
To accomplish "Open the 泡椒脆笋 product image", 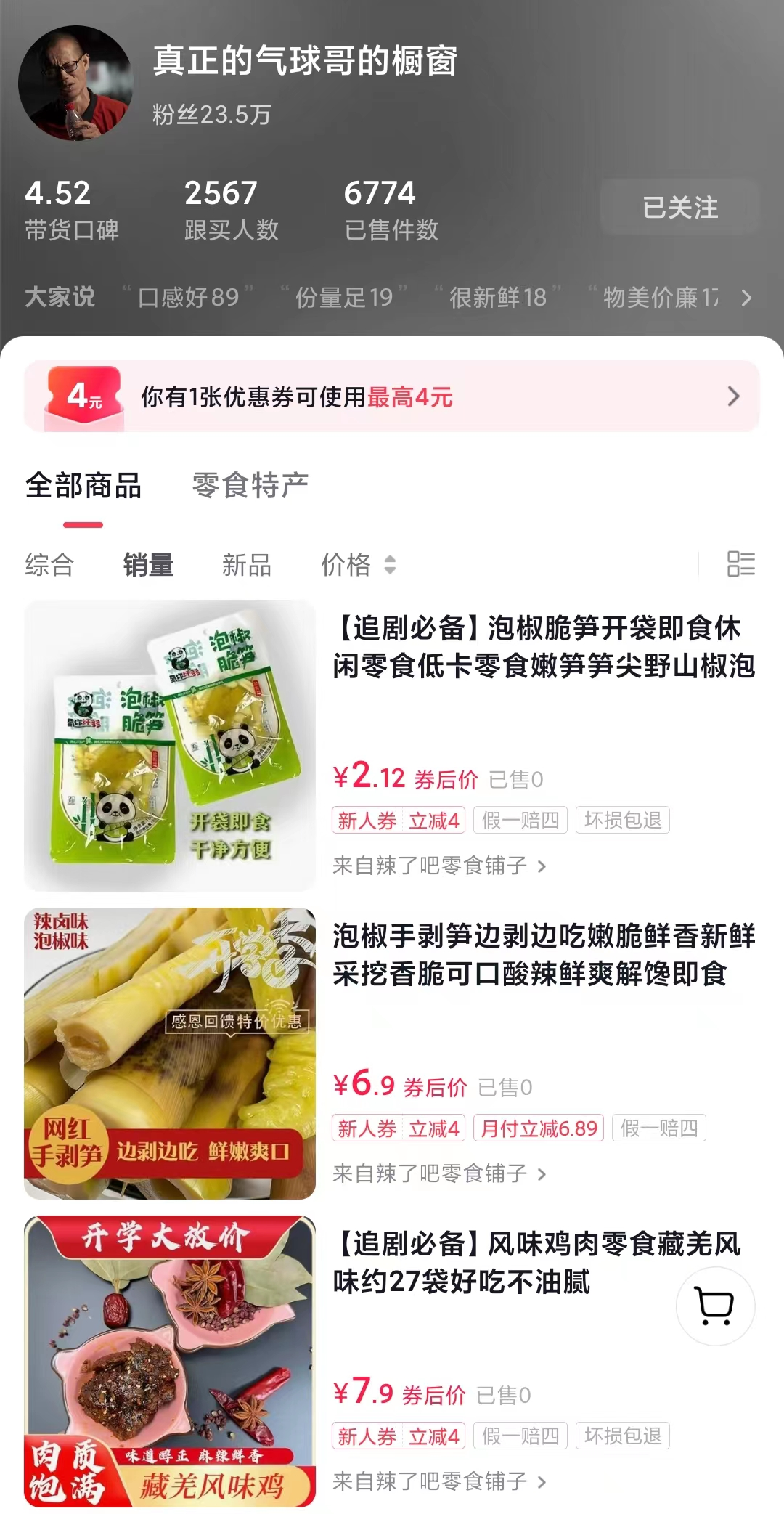I will tap(170, 745).
